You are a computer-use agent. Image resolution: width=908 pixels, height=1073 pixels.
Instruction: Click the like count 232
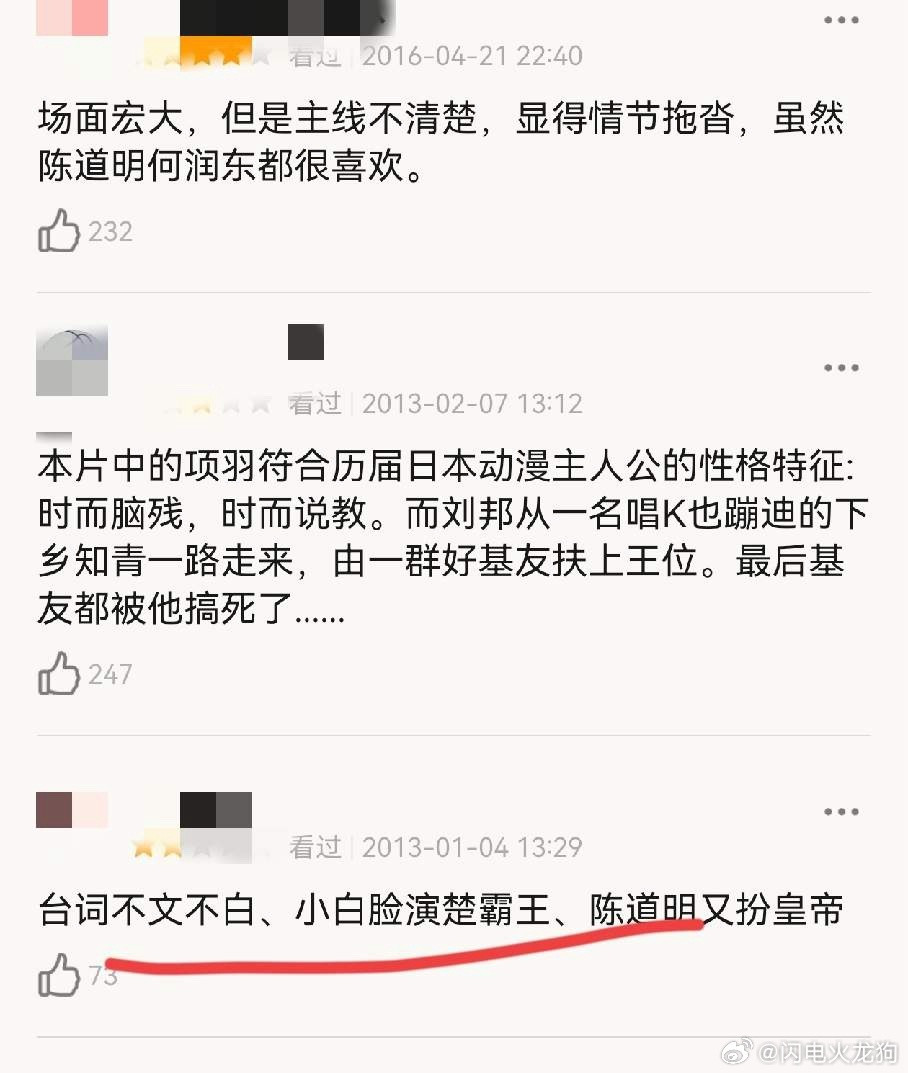(109, 232)
